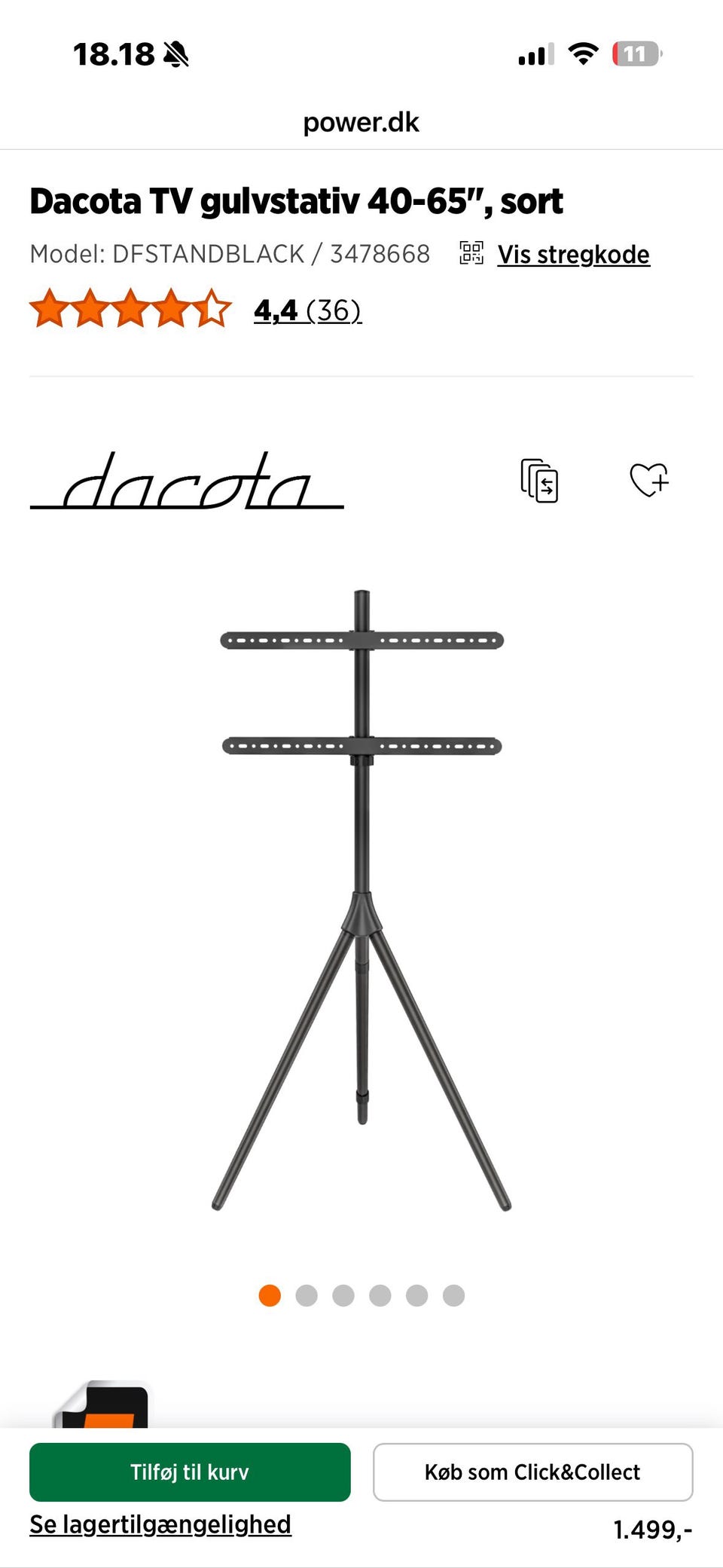Select the last image gallery dot
The height and width of the screenshot is (1568, 723).
[x=453, y=1295]
